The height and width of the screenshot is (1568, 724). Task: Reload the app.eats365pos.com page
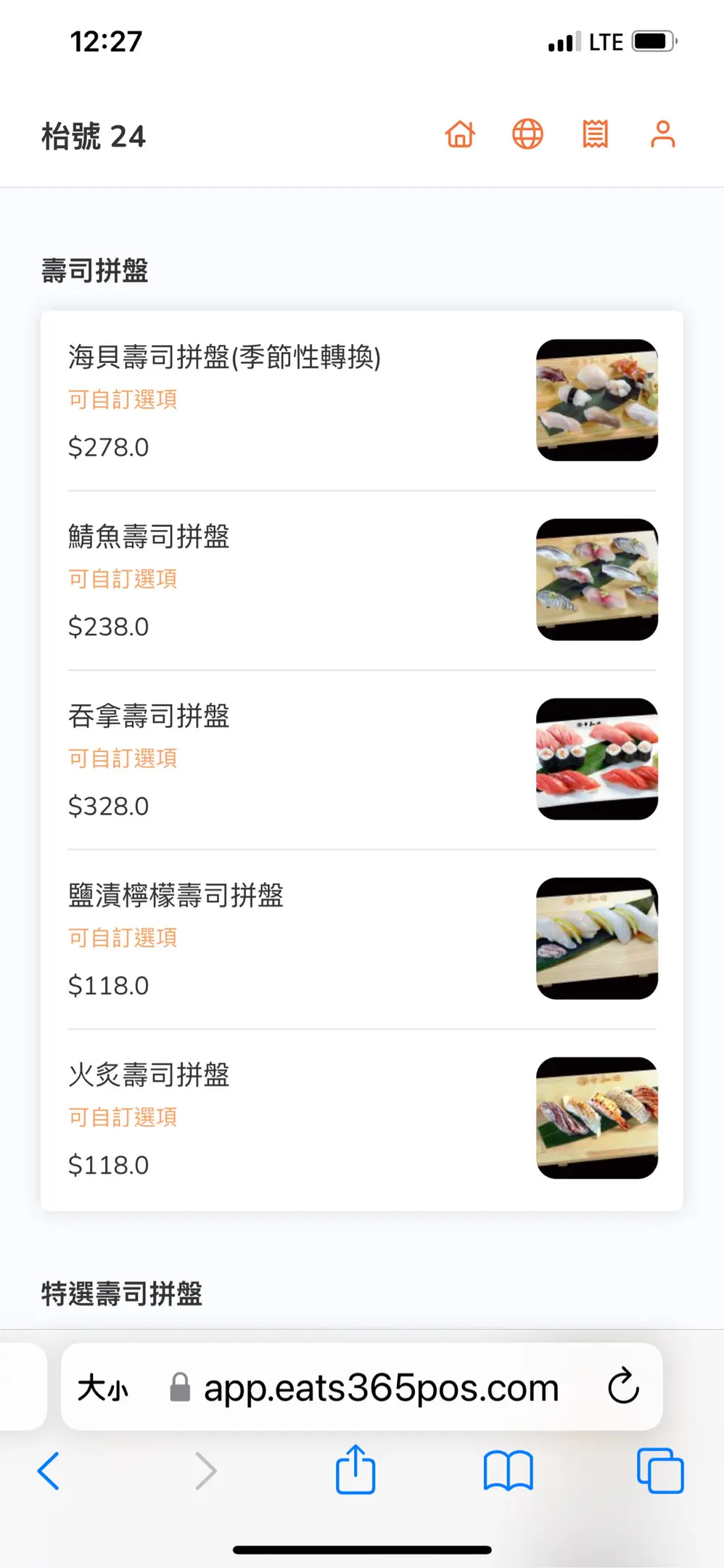623,1387
